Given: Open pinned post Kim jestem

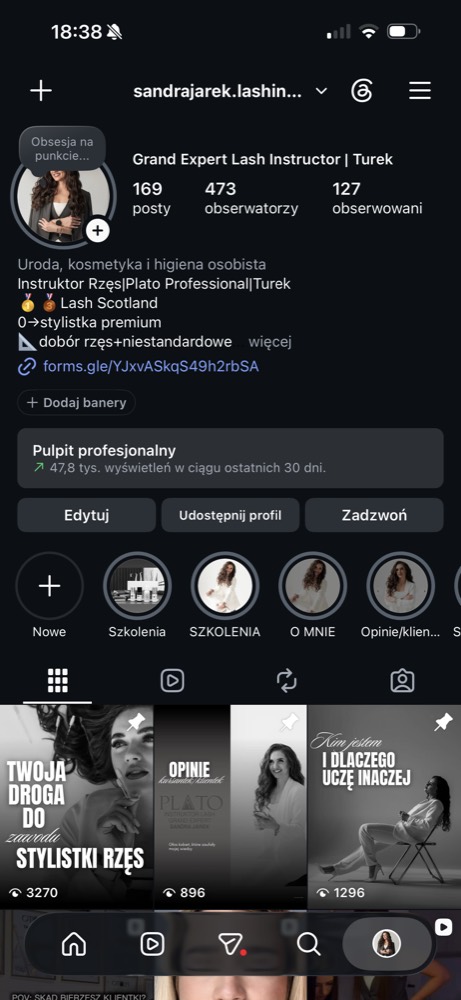Looking at the screenshot, I should (x=384, y=806).
